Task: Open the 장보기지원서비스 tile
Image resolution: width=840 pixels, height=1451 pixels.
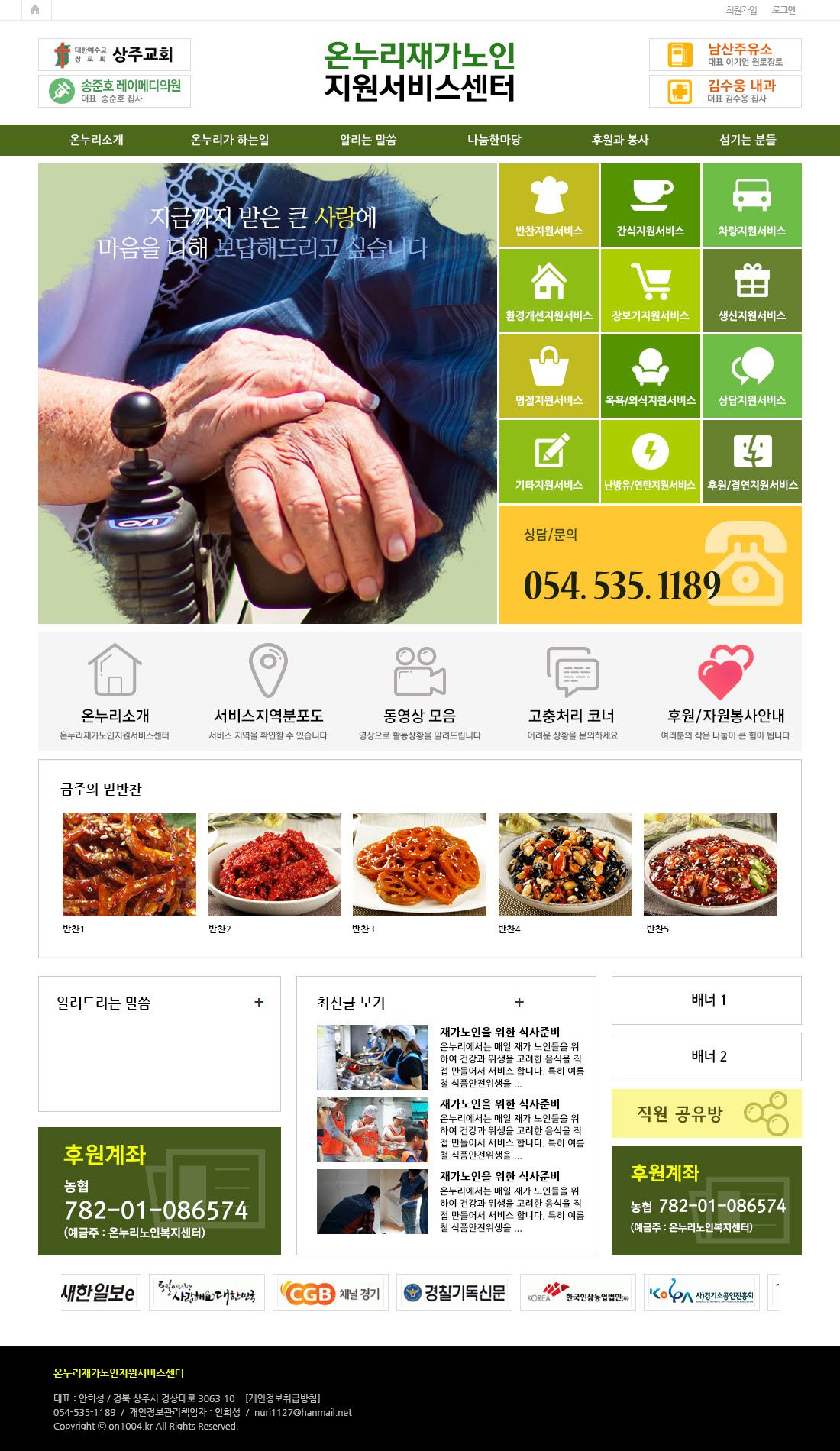Action: [650, 291]
